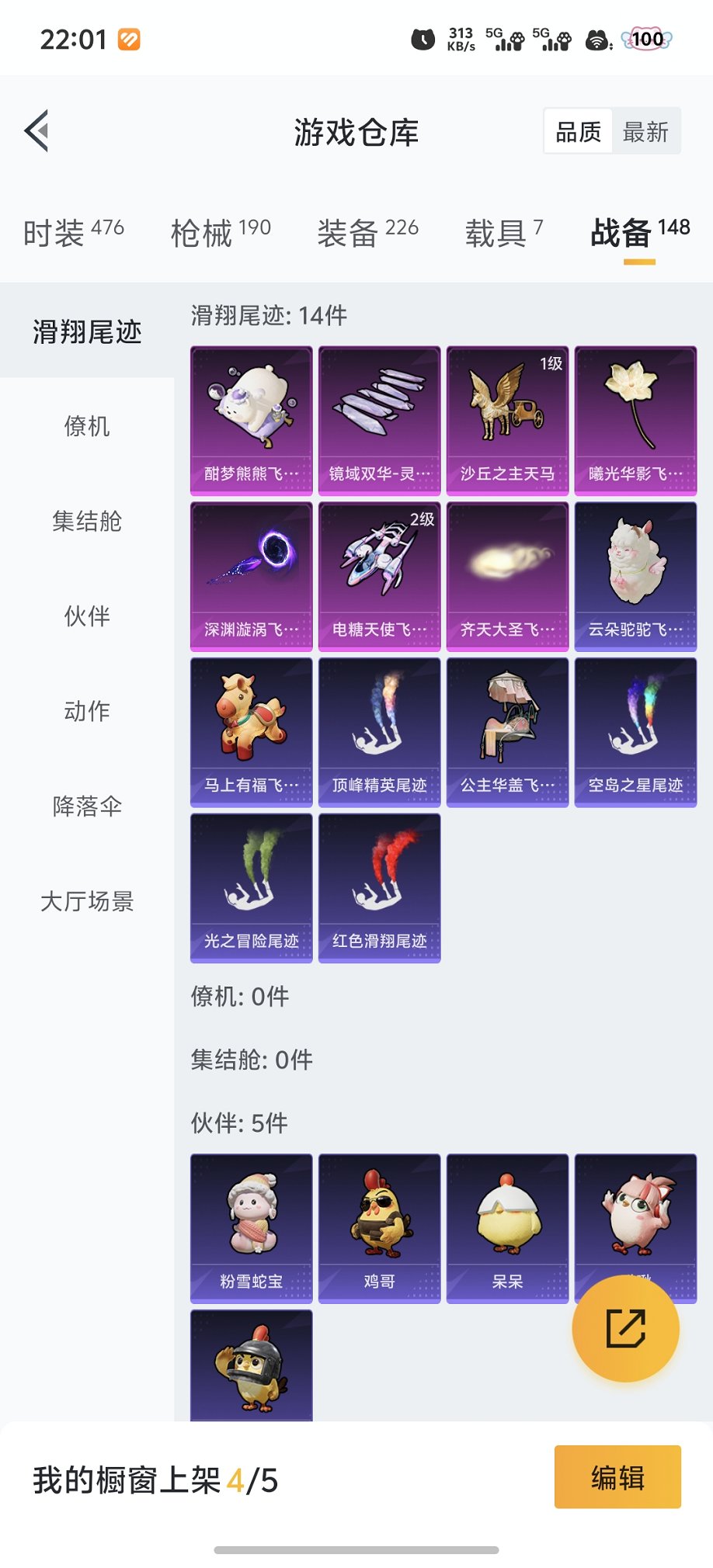Tap the back arrow to exit 游戏仓库

[37, 130]
